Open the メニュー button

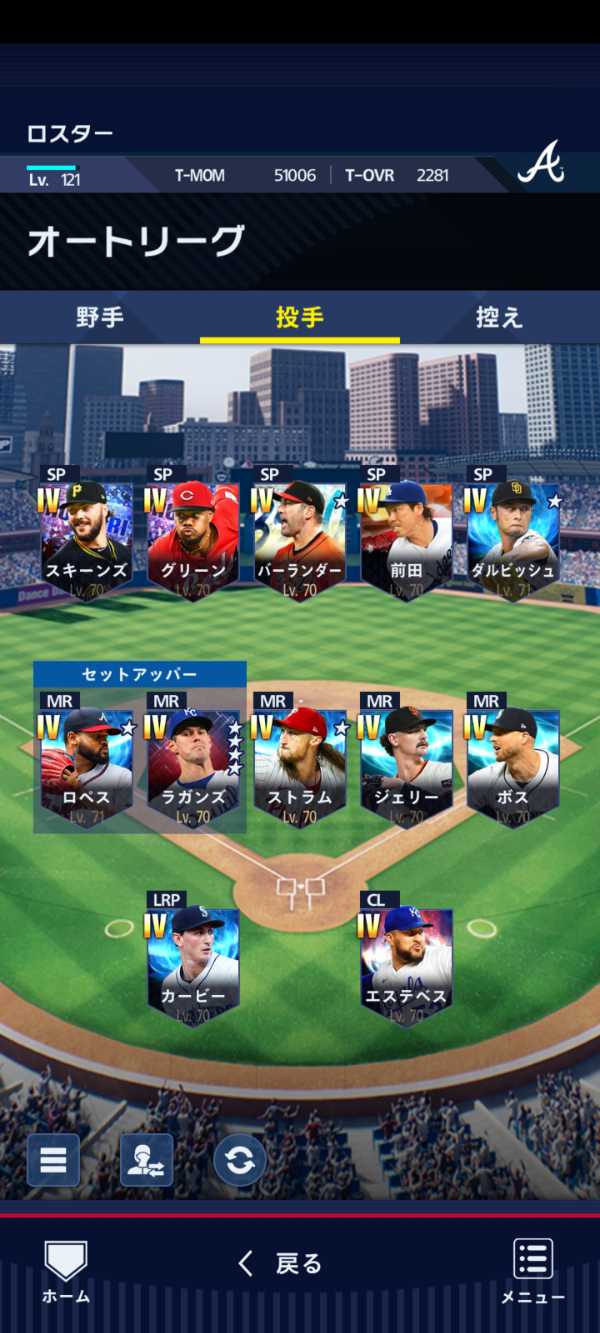coord(533,1272)
